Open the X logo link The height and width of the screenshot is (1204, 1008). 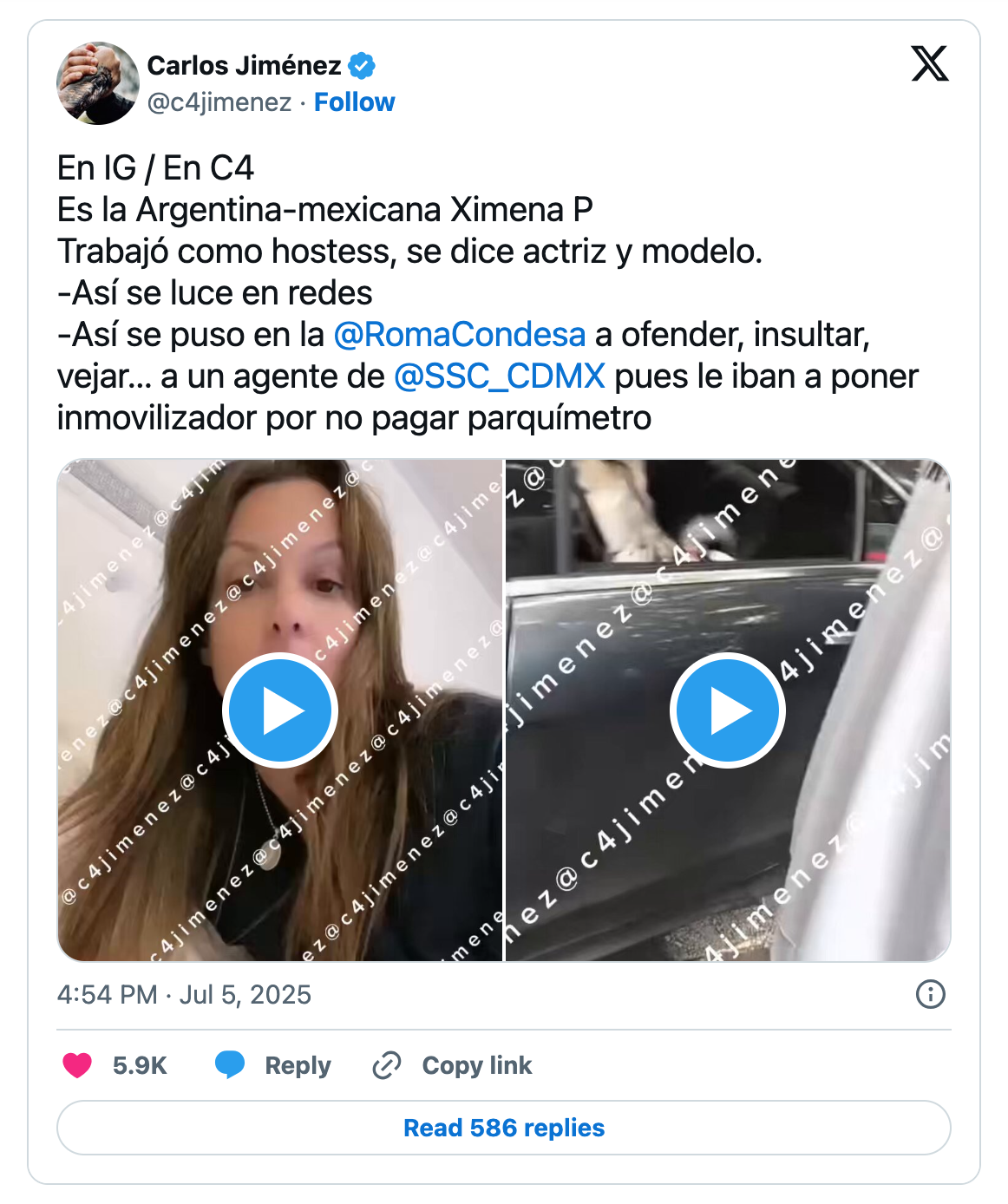point(929,63)
